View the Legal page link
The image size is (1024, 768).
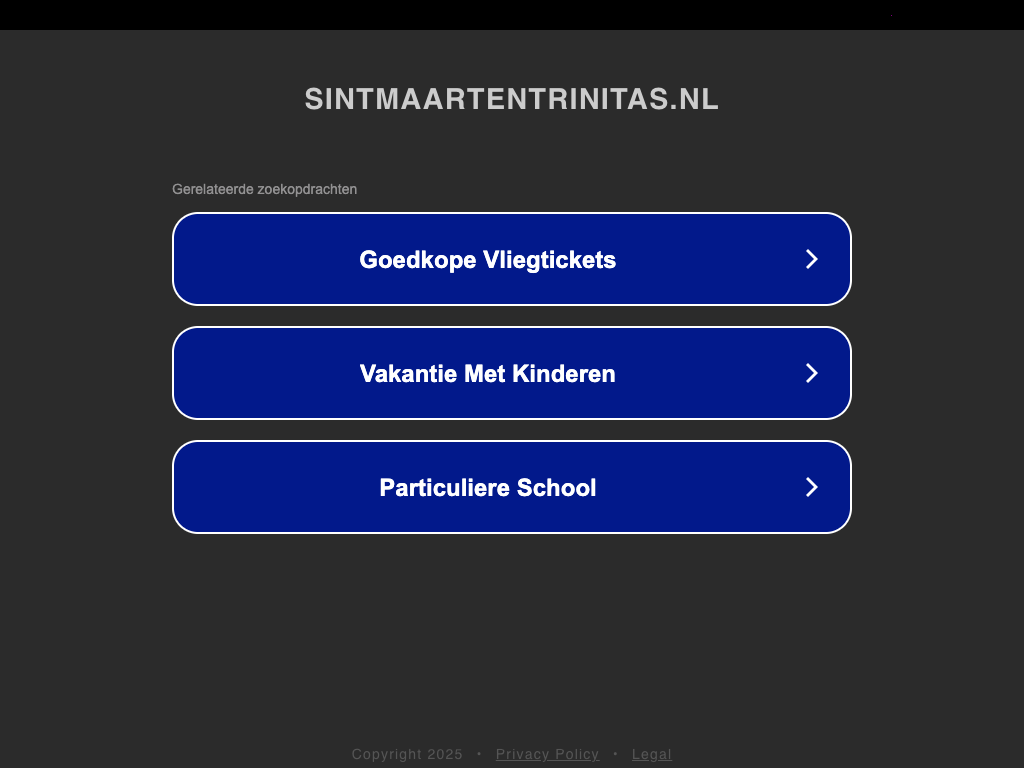pyautogui.click(x=651, y=754)
